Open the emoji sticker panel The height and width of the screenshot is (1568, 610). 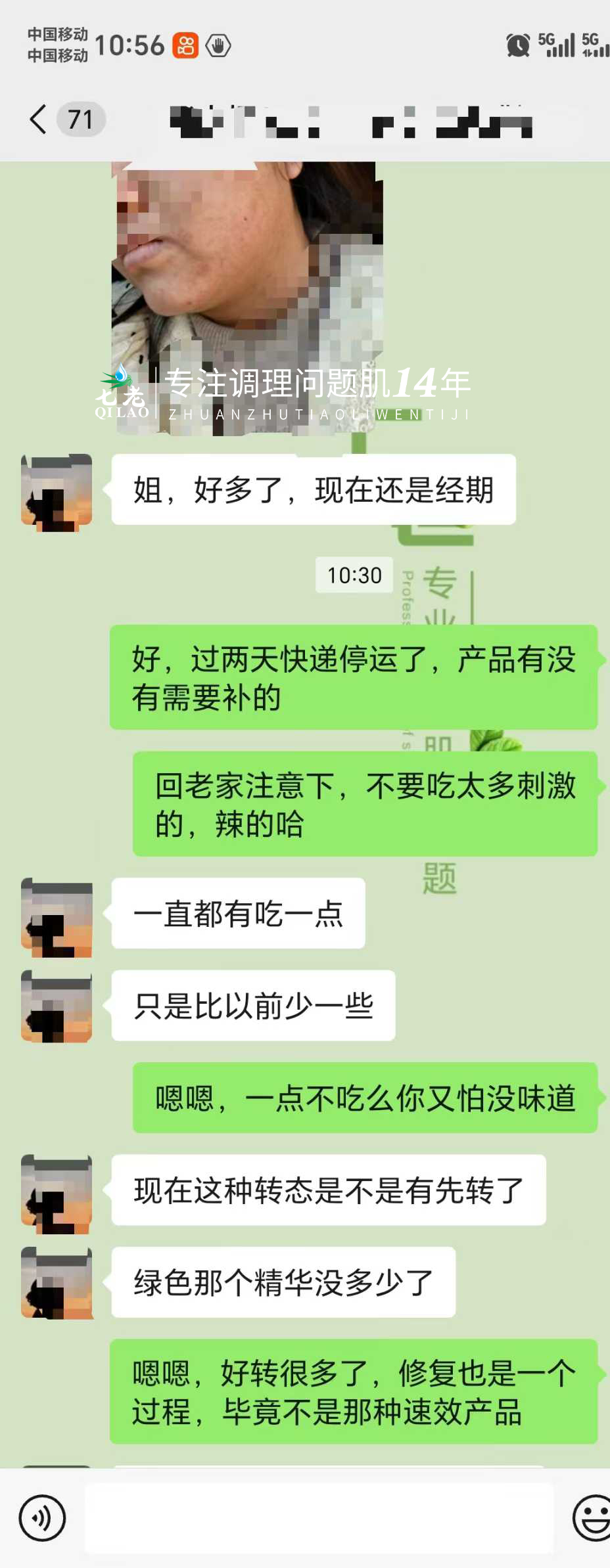coord(592,1518)
